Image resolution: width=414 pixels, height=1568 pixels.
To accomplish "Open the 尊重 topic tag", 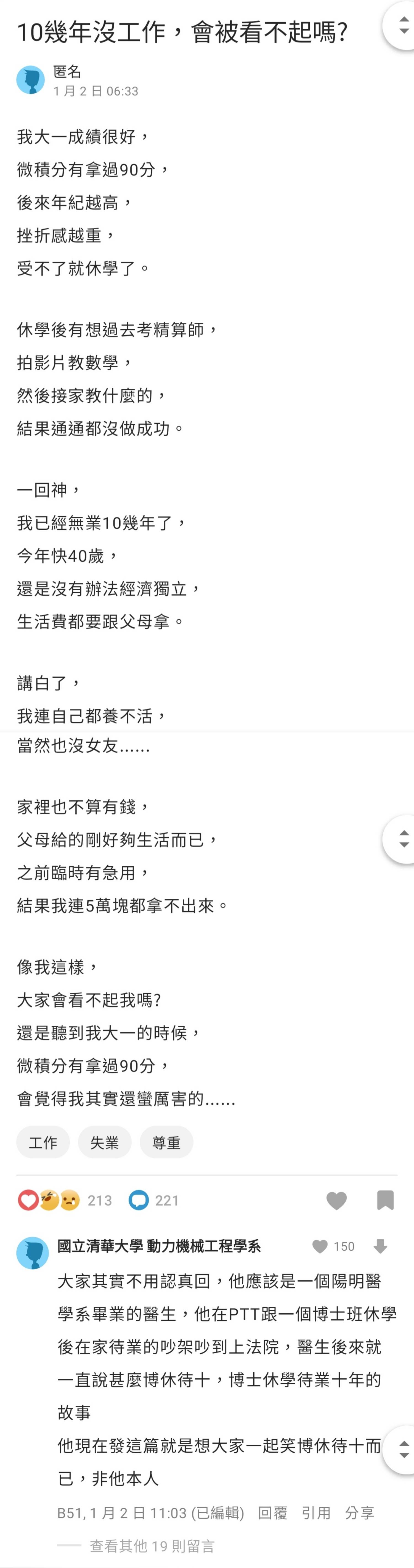I will 166,1142.
